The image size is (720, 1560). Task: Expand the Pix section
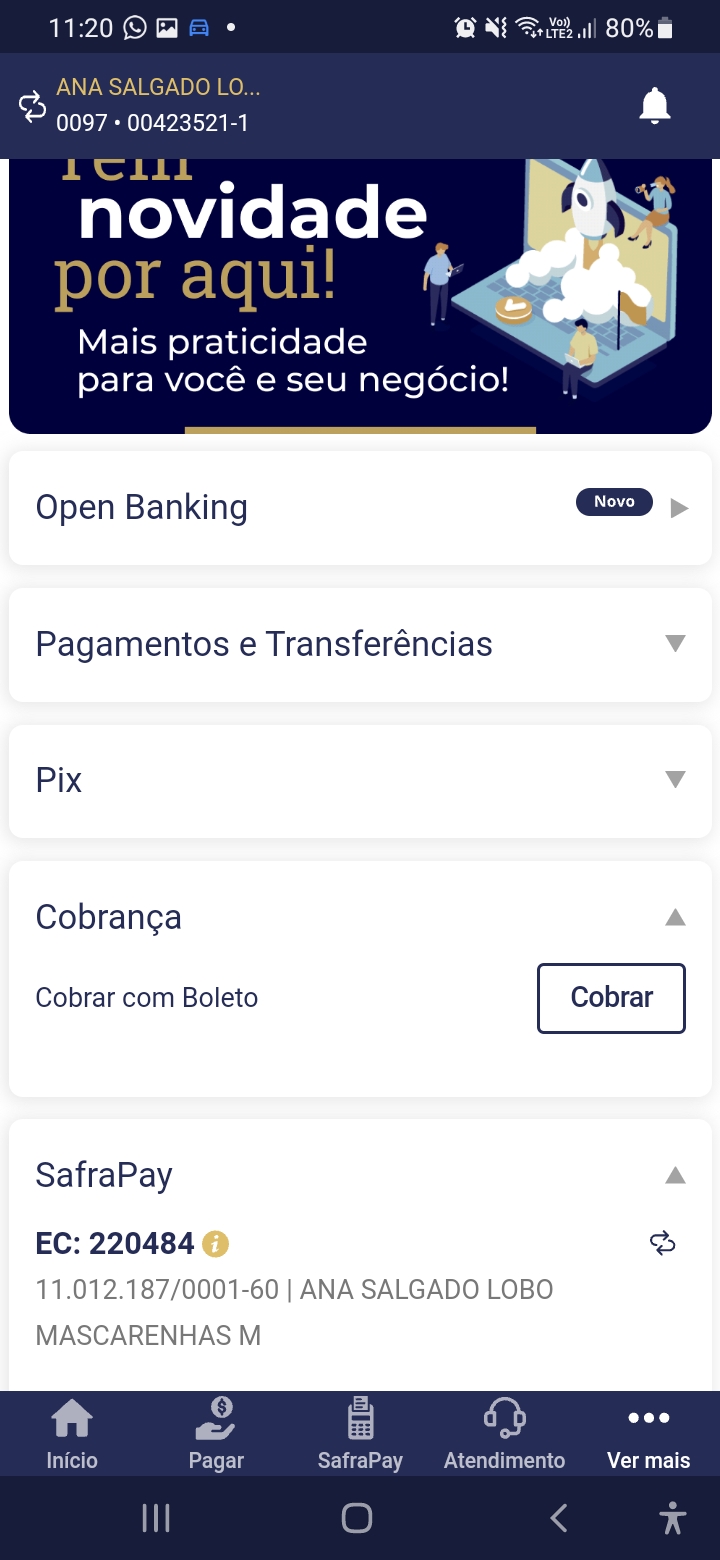tap(360, 780)
